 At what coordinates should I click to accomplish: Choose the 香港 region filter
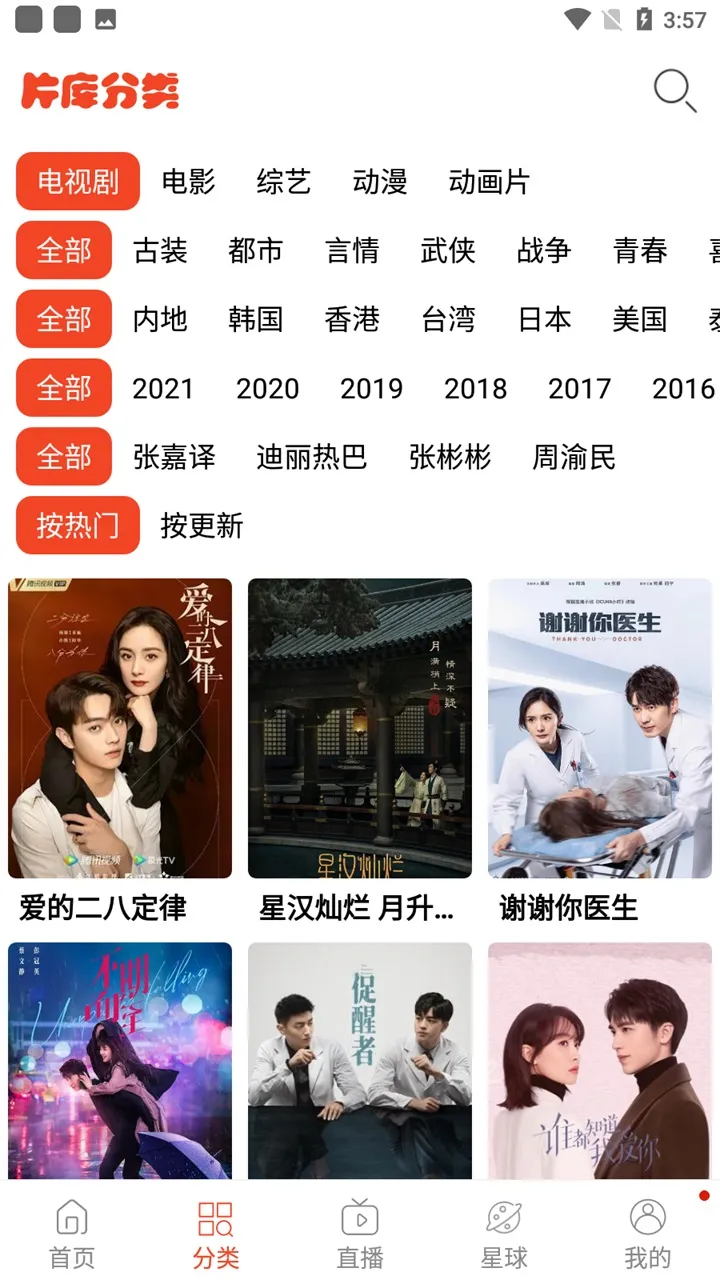[x=352, y=320]
